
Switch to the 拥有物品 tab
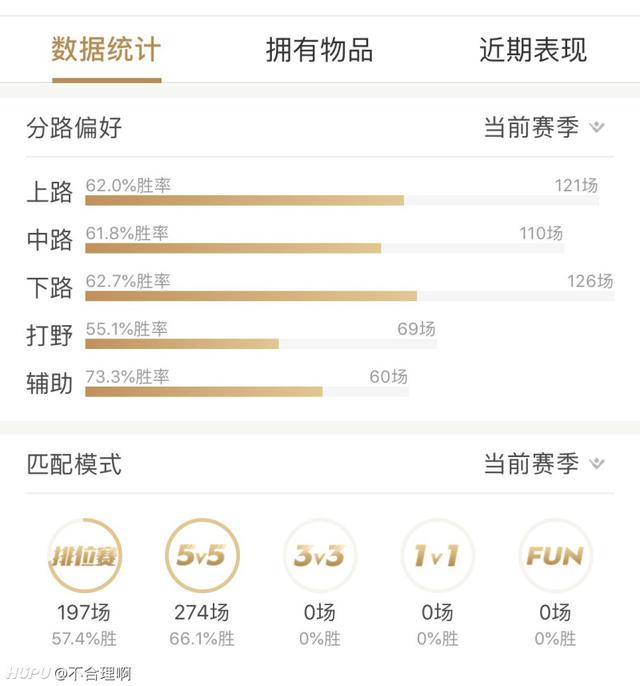(319, 50)
